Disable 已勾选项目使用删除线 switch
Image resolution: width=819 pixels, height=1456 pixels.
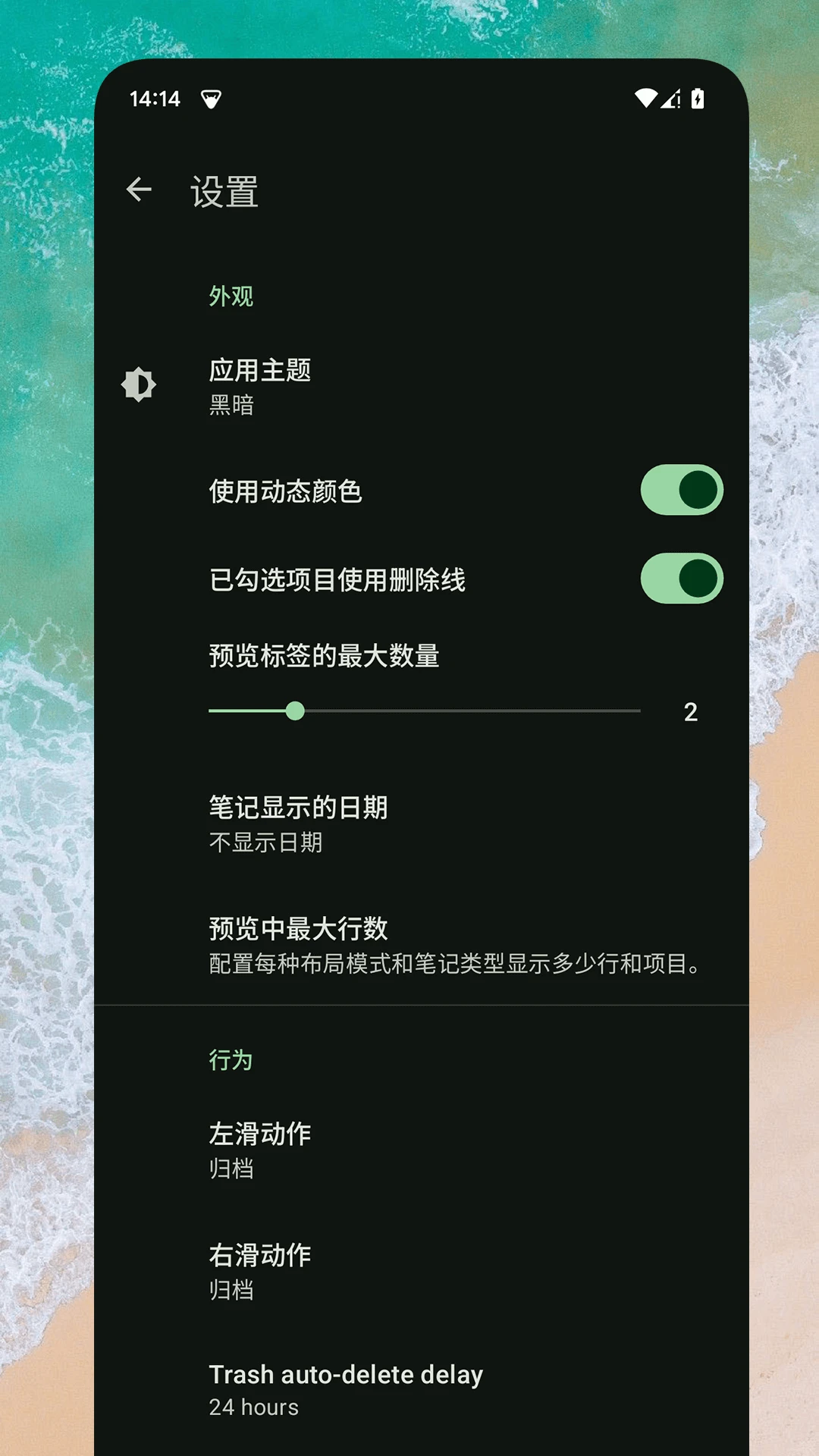(681, 579)
